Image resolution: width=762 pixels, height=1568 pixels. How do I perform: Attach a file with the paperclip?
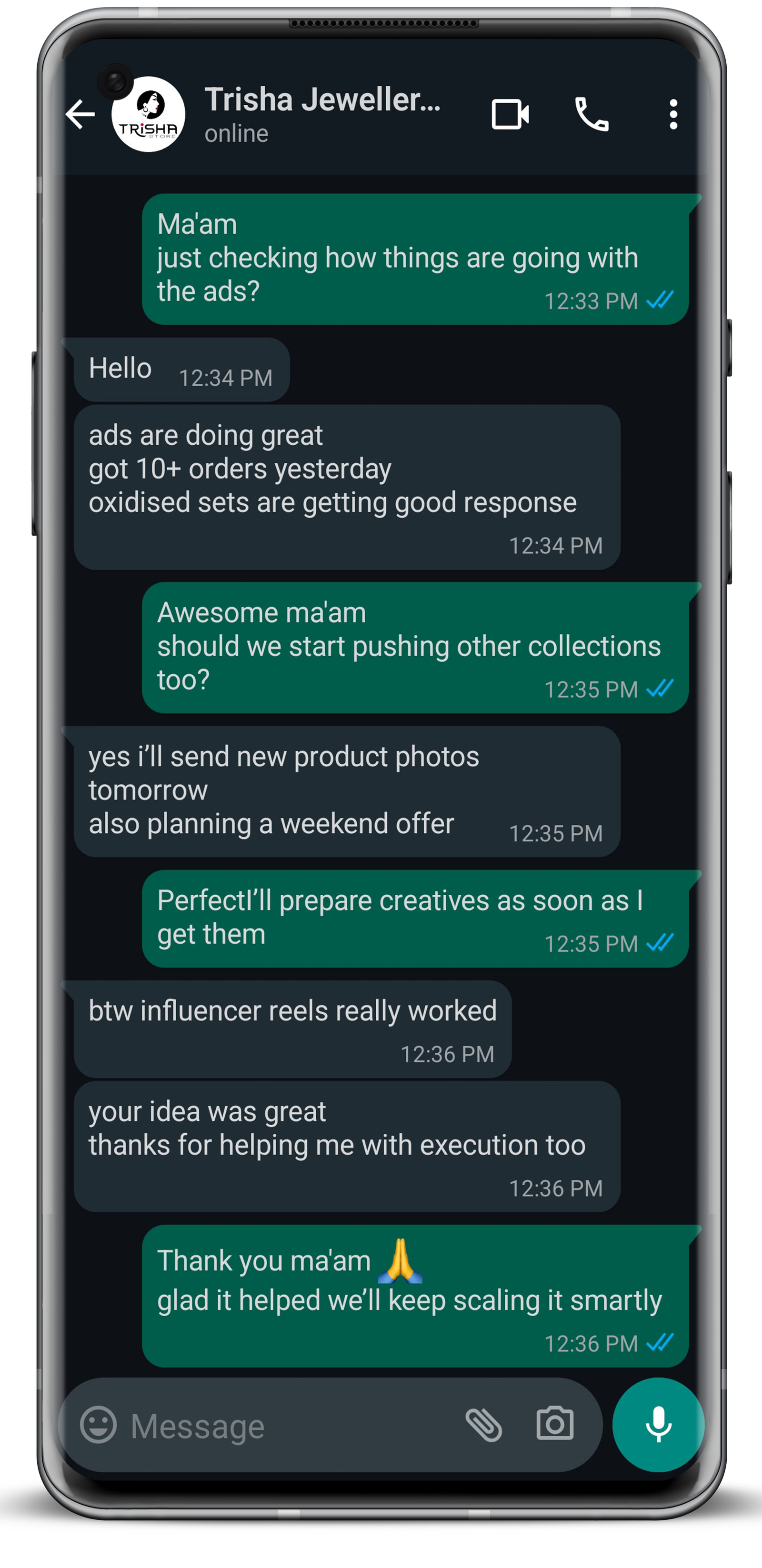tap(484, 1425)
